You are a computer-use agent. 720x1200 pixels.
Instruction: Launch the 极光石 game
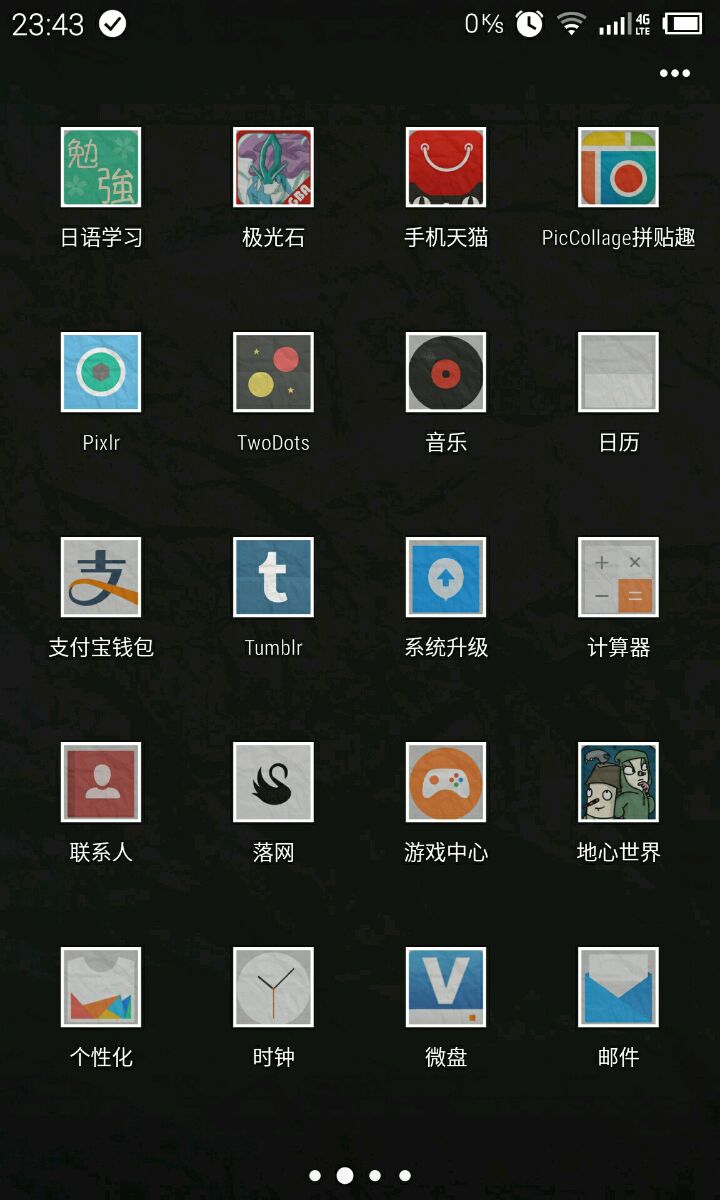[x=273, y=167]
